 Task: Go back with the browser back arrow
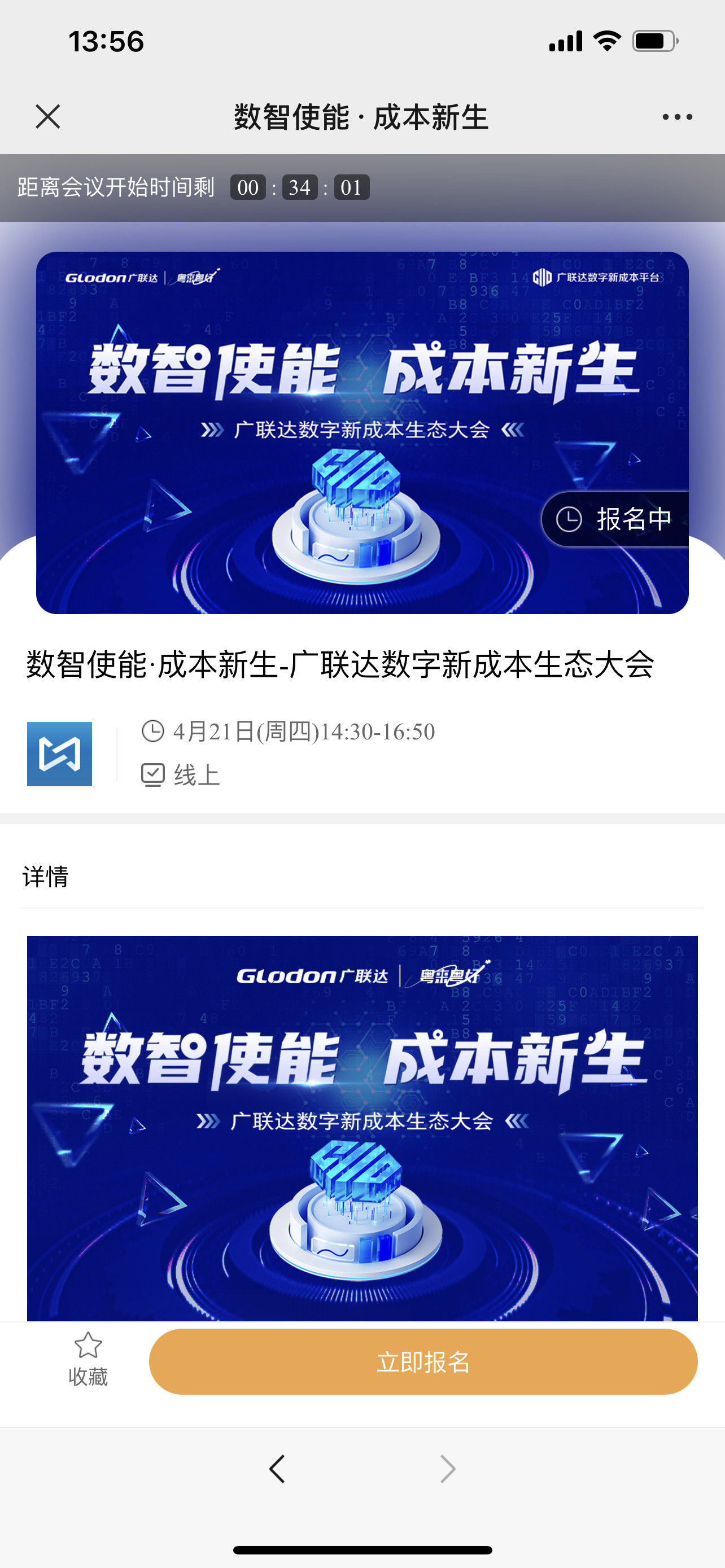point(277,1469)
